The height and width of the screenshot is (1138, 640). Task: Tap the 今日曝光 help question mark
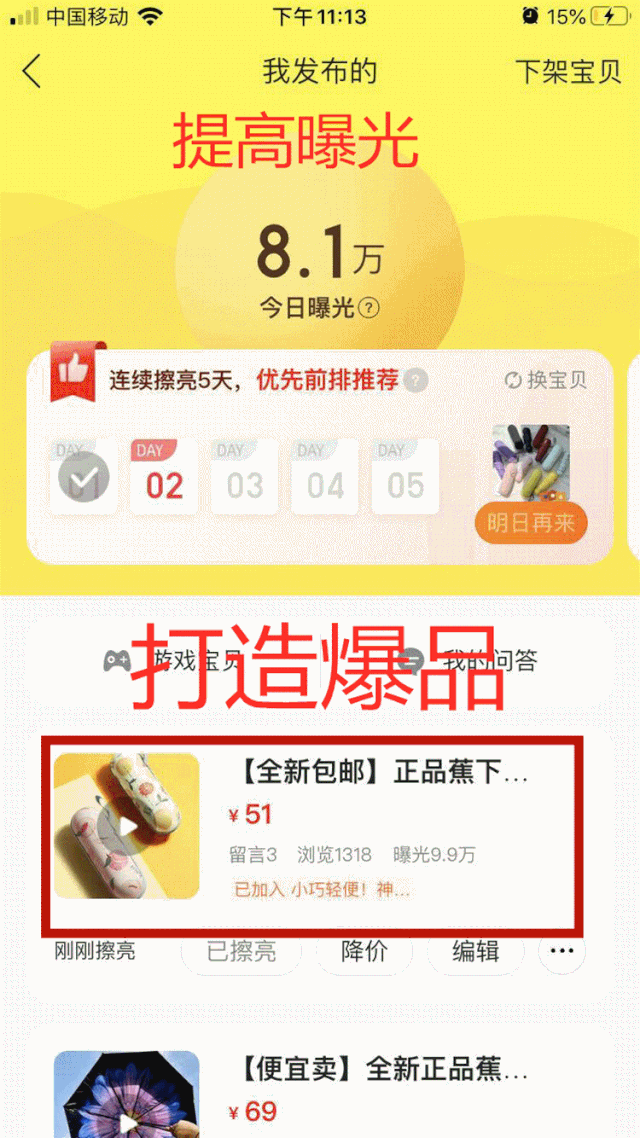[x=370, y=308]
